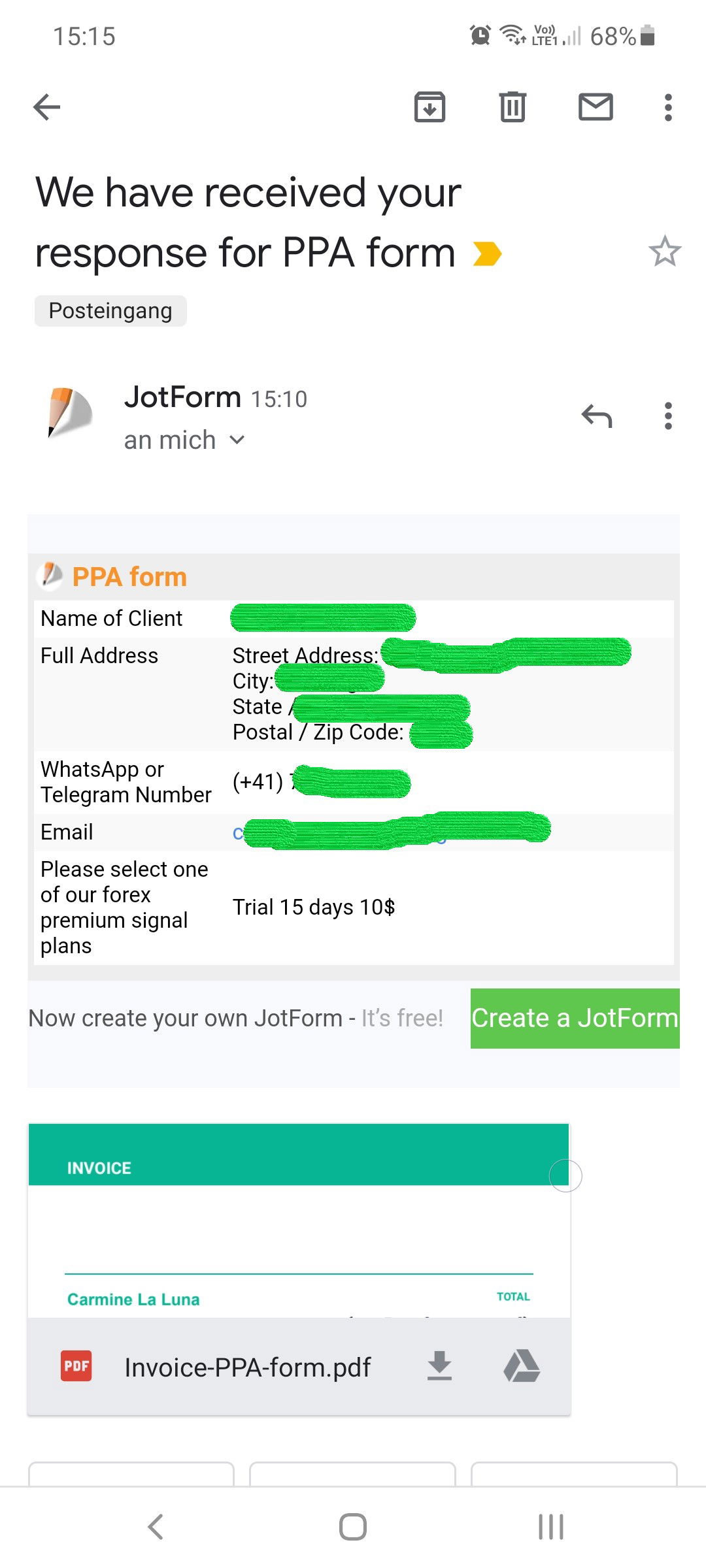This screenshot has height=1568, width=706.
Task: Tap the system home button
Action: pyautogui.click(x=353, y=1527)
